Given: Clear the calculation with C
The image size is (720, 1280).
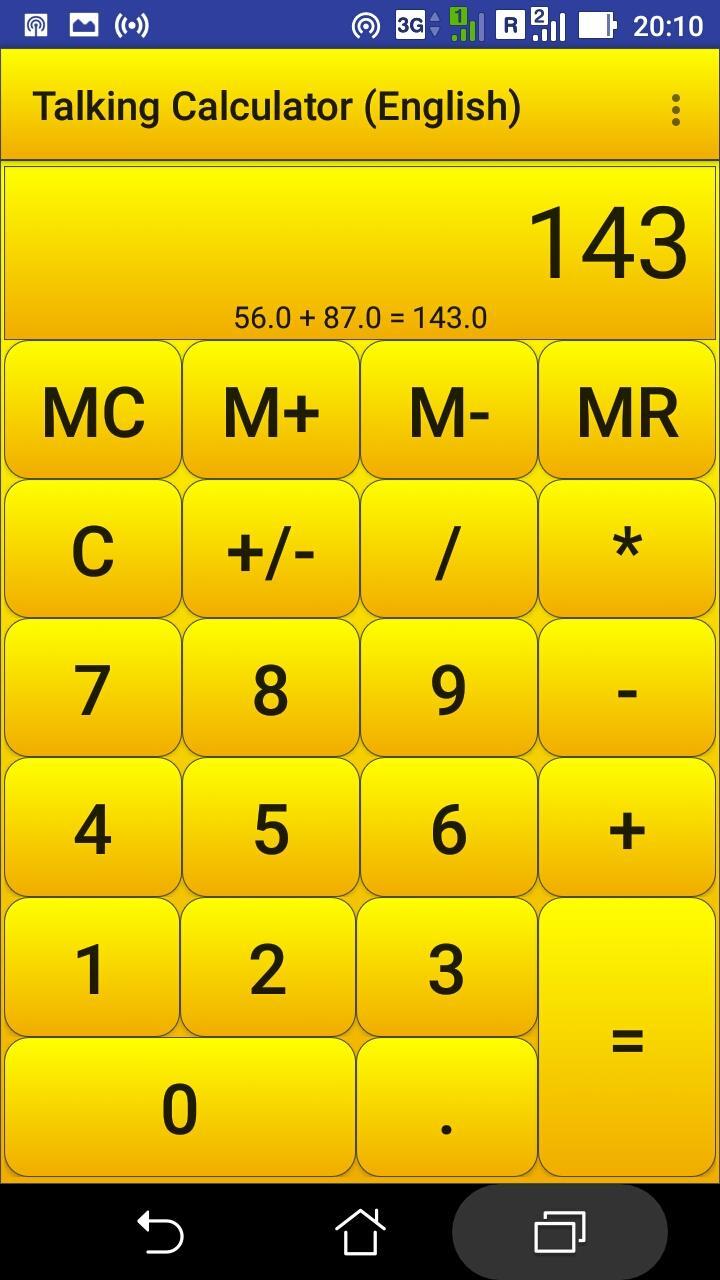Looking at the screenshot, I should tap(92, 547).
